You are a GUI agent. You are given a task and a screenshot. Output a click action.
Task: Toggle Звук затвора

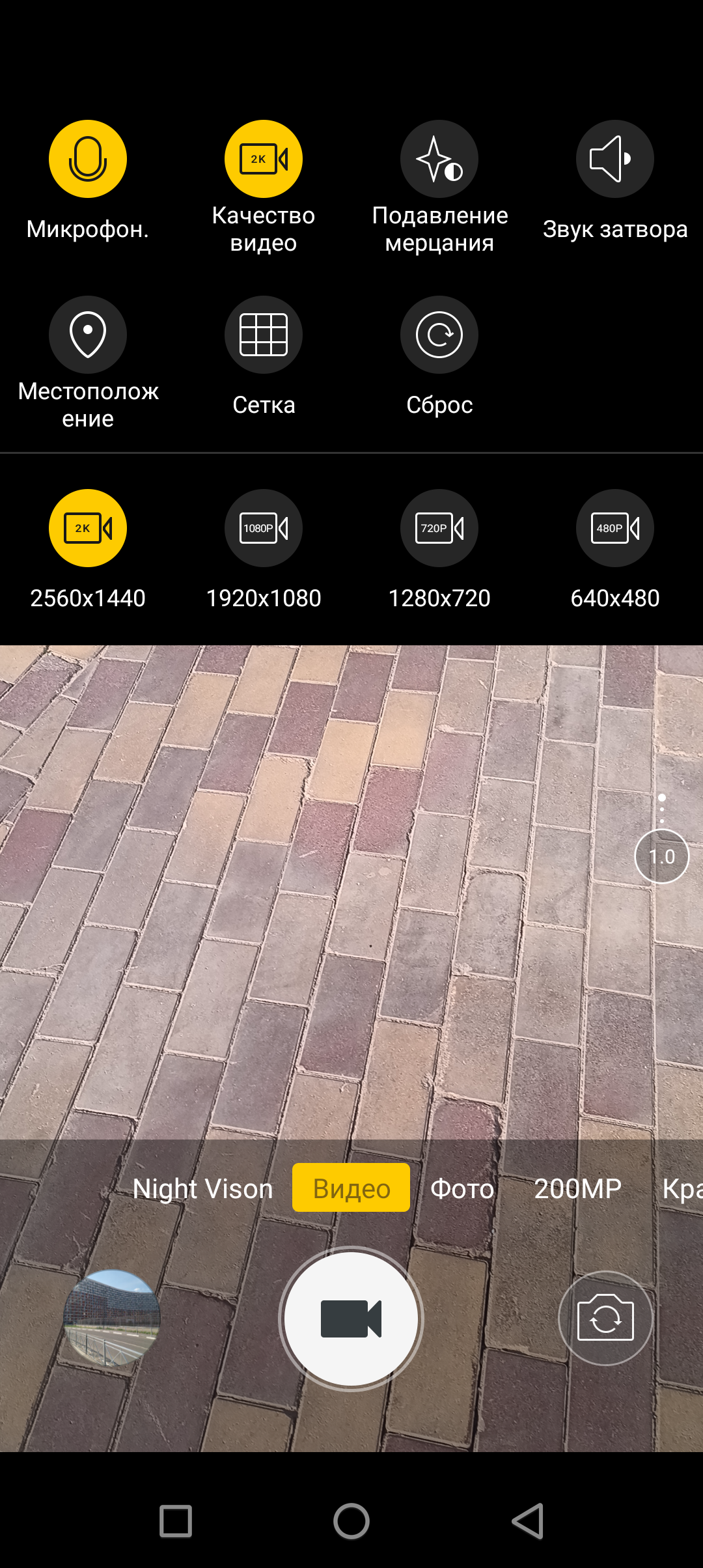pos(615,159)
